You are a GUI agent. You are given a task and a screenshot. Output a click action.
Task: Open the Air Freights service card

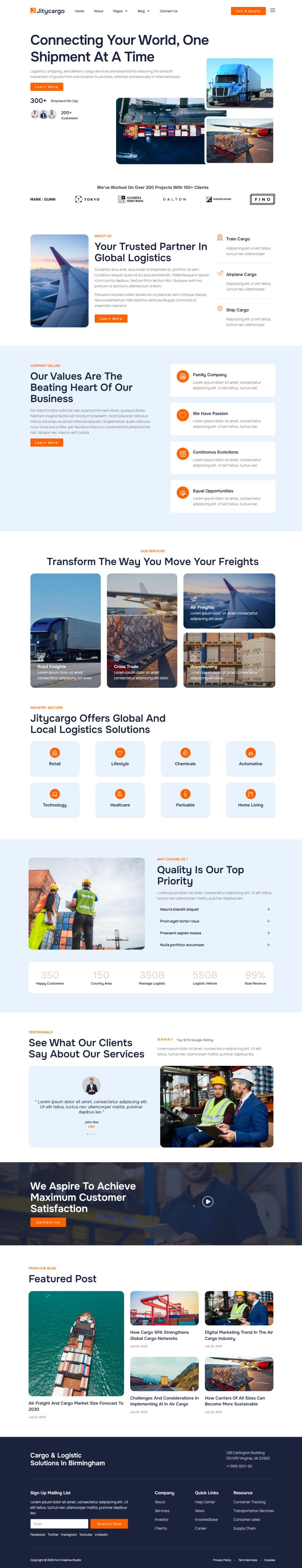229,601
